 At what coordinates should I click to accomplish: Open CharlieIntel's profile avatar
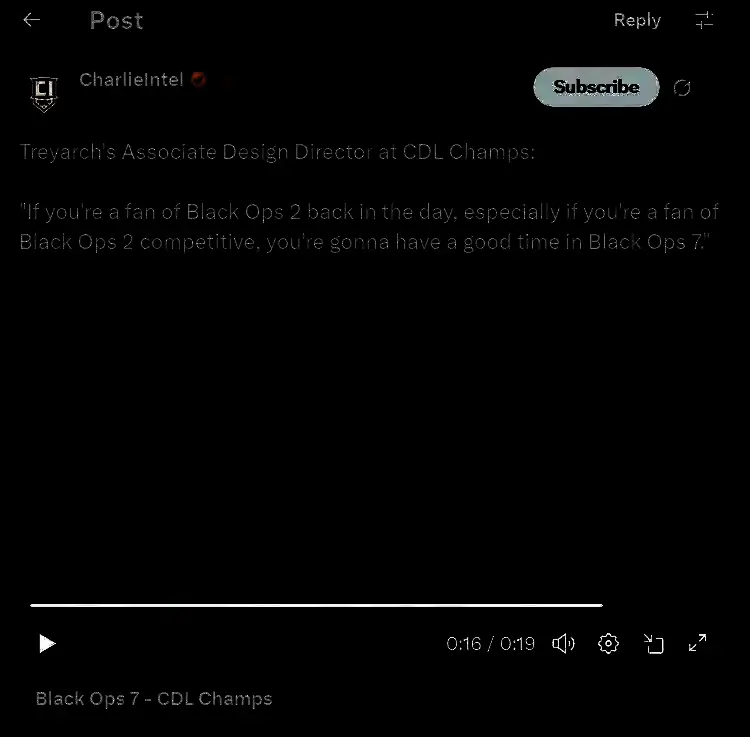[44, 92]
